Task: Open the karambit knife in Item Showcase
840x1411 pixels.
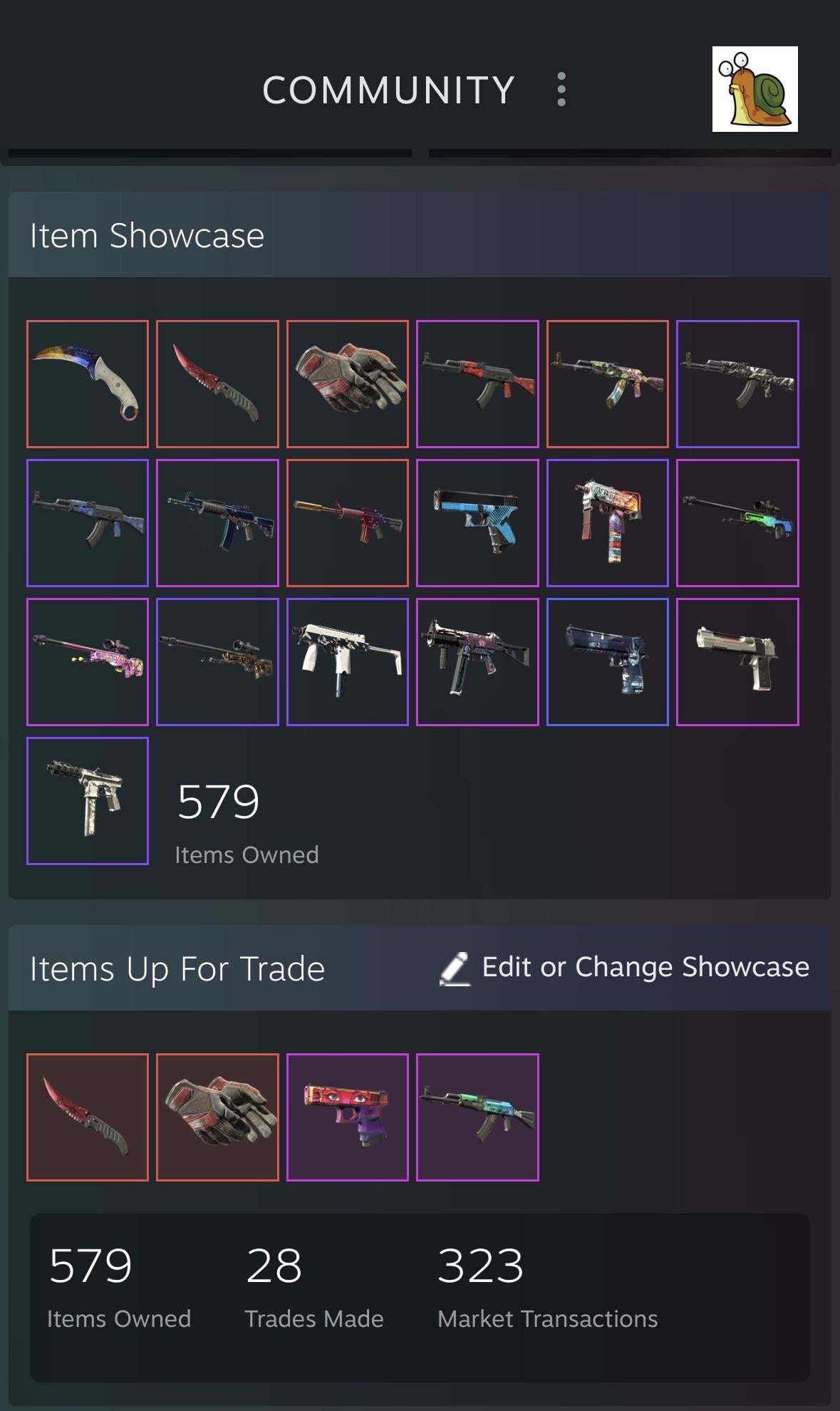Action: 88,384
